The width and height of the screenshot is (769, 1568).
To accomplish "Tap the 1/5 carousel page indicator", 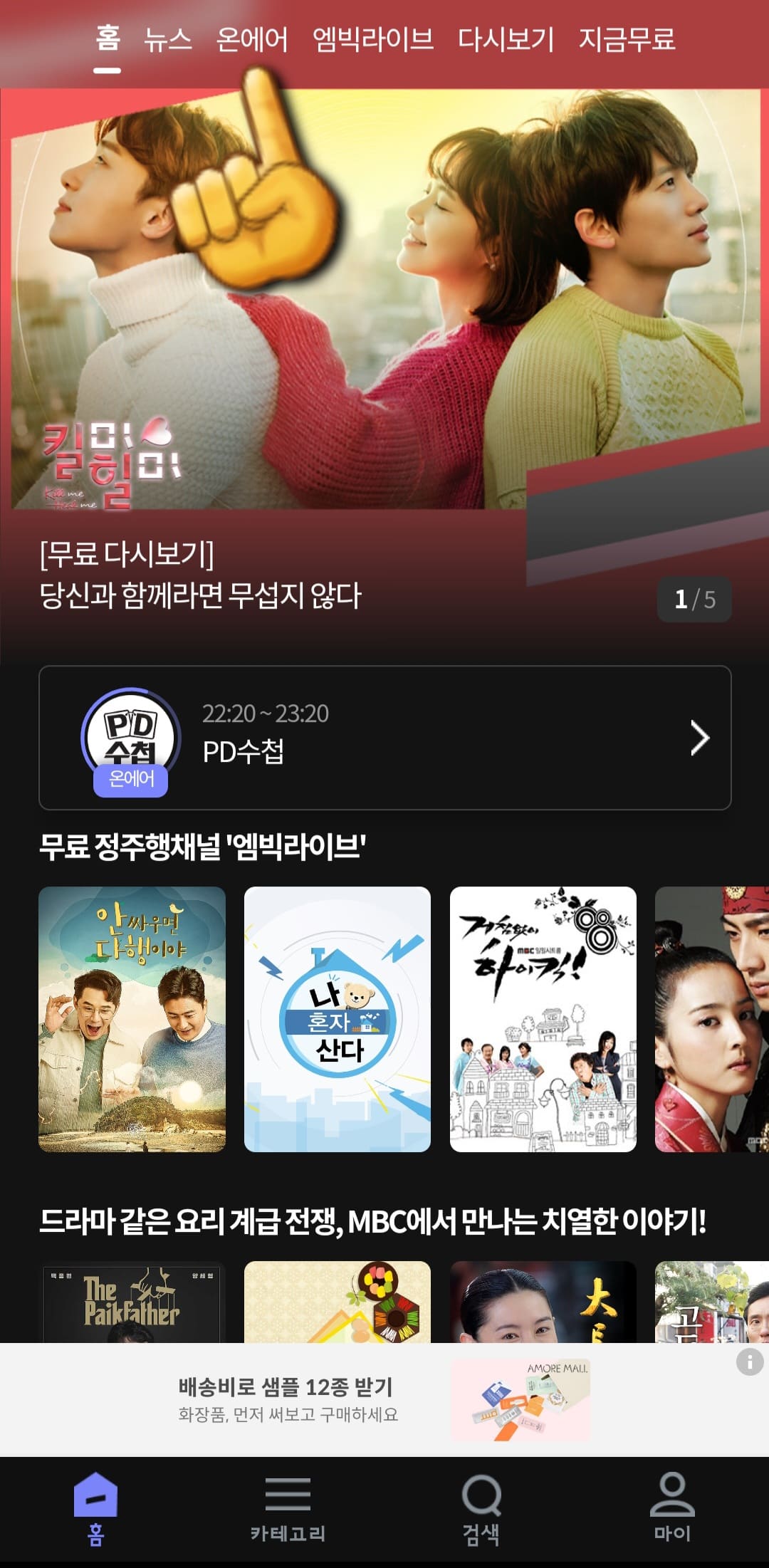I will coord(694,600).
